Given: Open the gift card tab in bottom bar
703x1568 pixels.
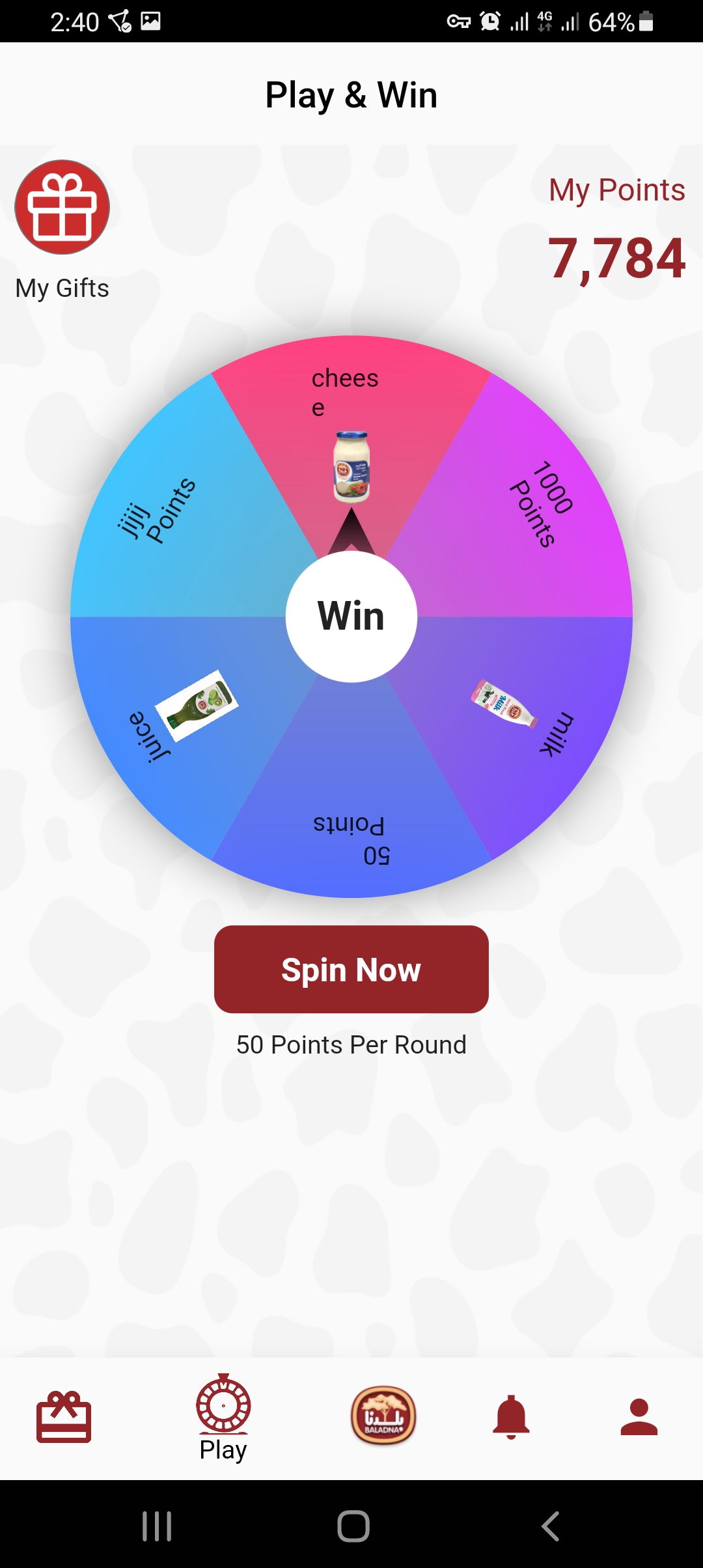Looking at the screenshot, I should coord(64,1417).
